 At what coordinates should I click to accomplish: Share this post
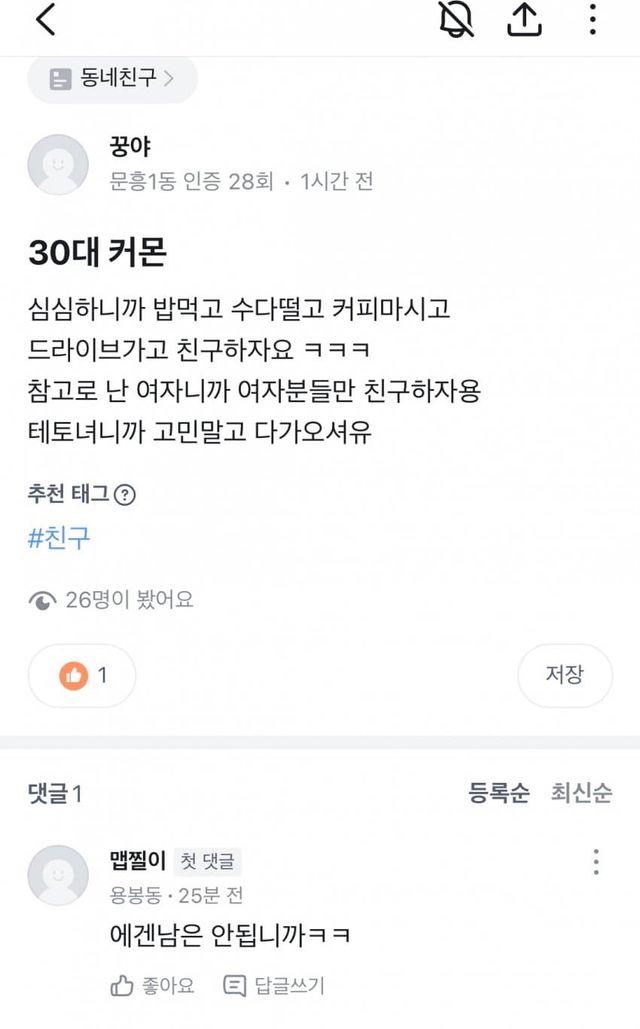click(x=524, y=21)
